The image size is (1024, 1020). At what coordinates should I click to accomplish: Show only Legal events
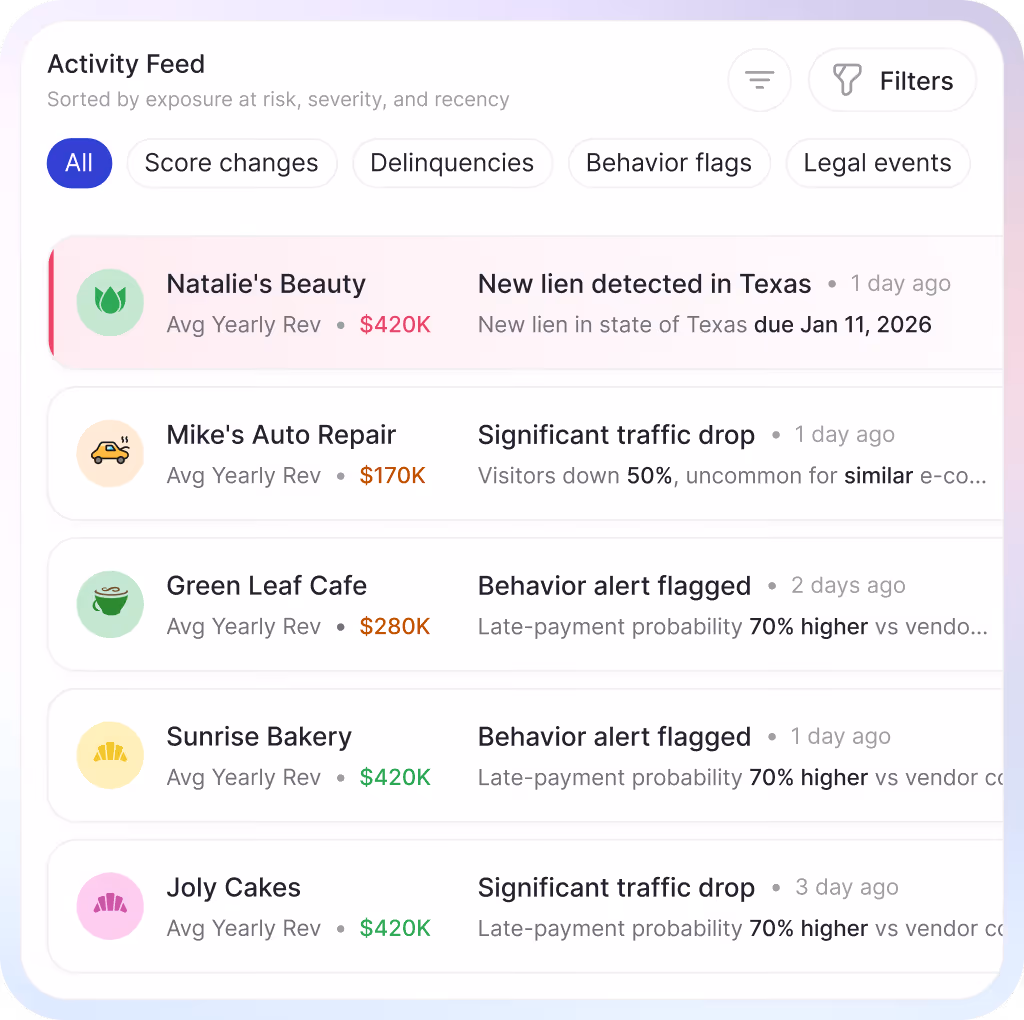point(877,163)
